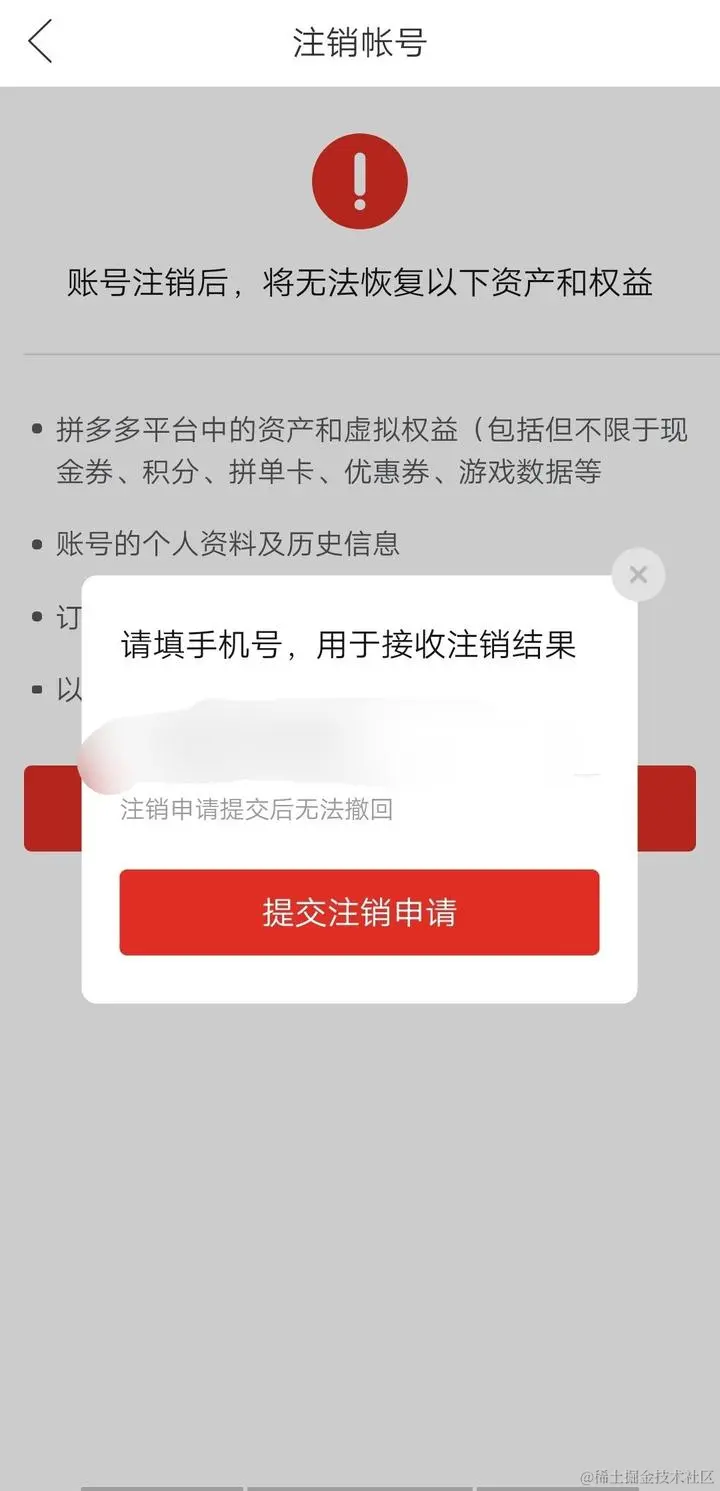The image size is (720, 1491).
Task: Go back from 注销帐号 page
Action: 40,43
